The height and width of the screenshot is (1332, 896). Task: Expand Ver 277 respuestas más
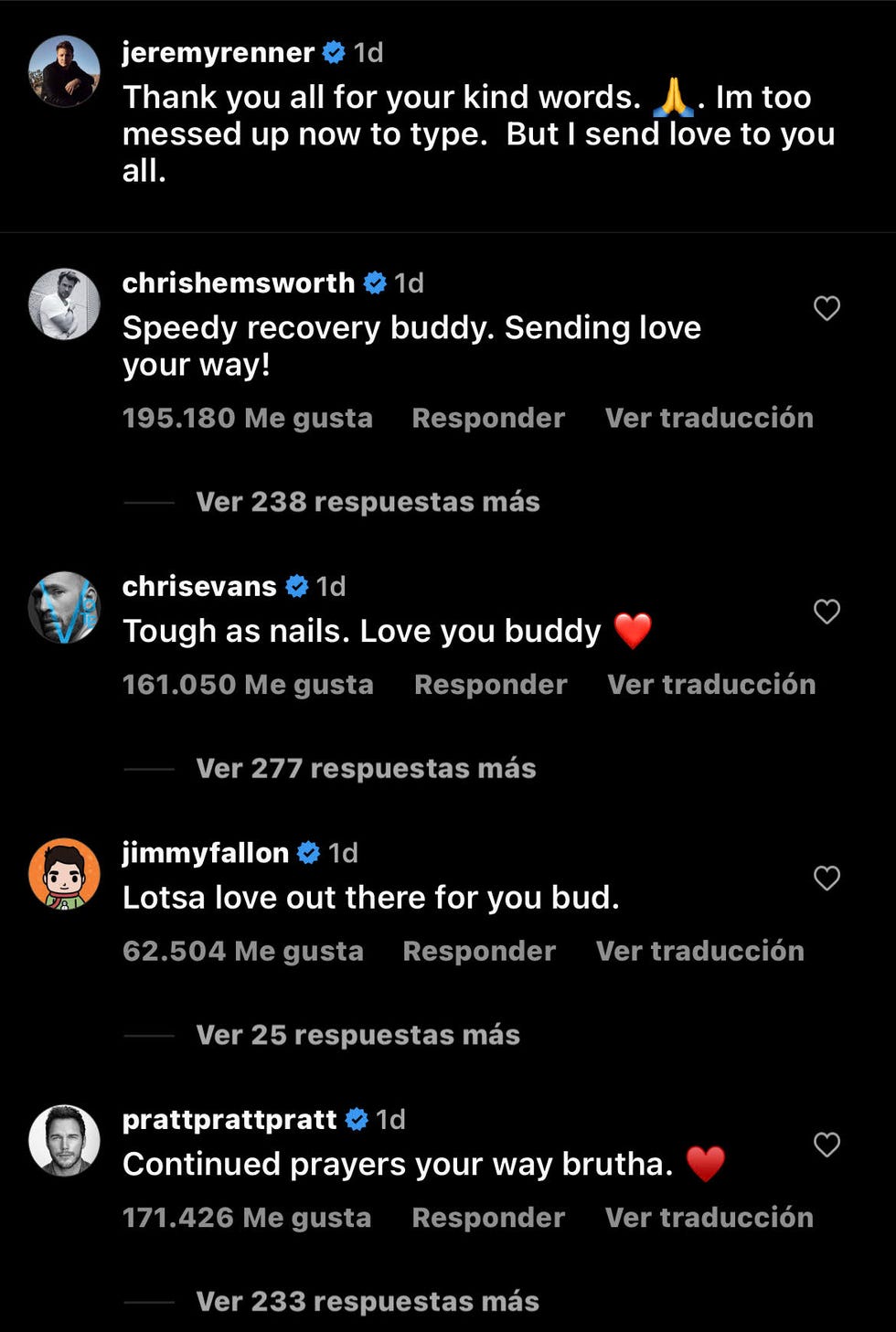click(x=366, y=769)
